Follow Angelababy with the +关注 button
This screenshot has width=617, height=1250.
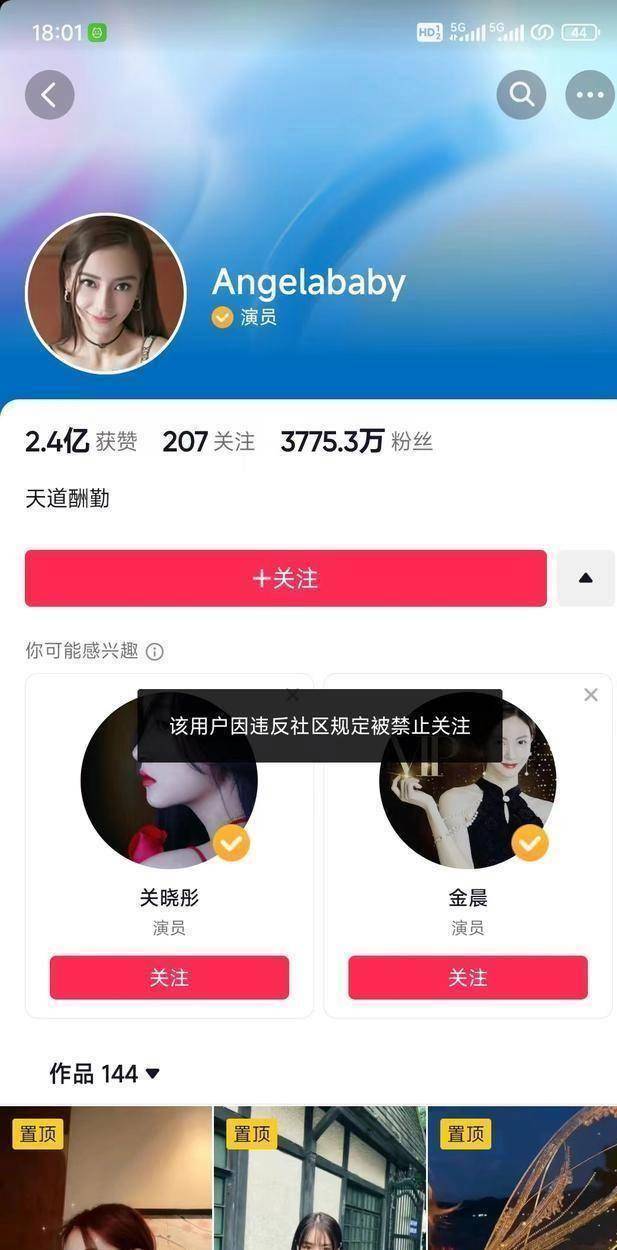click(286, 578)
